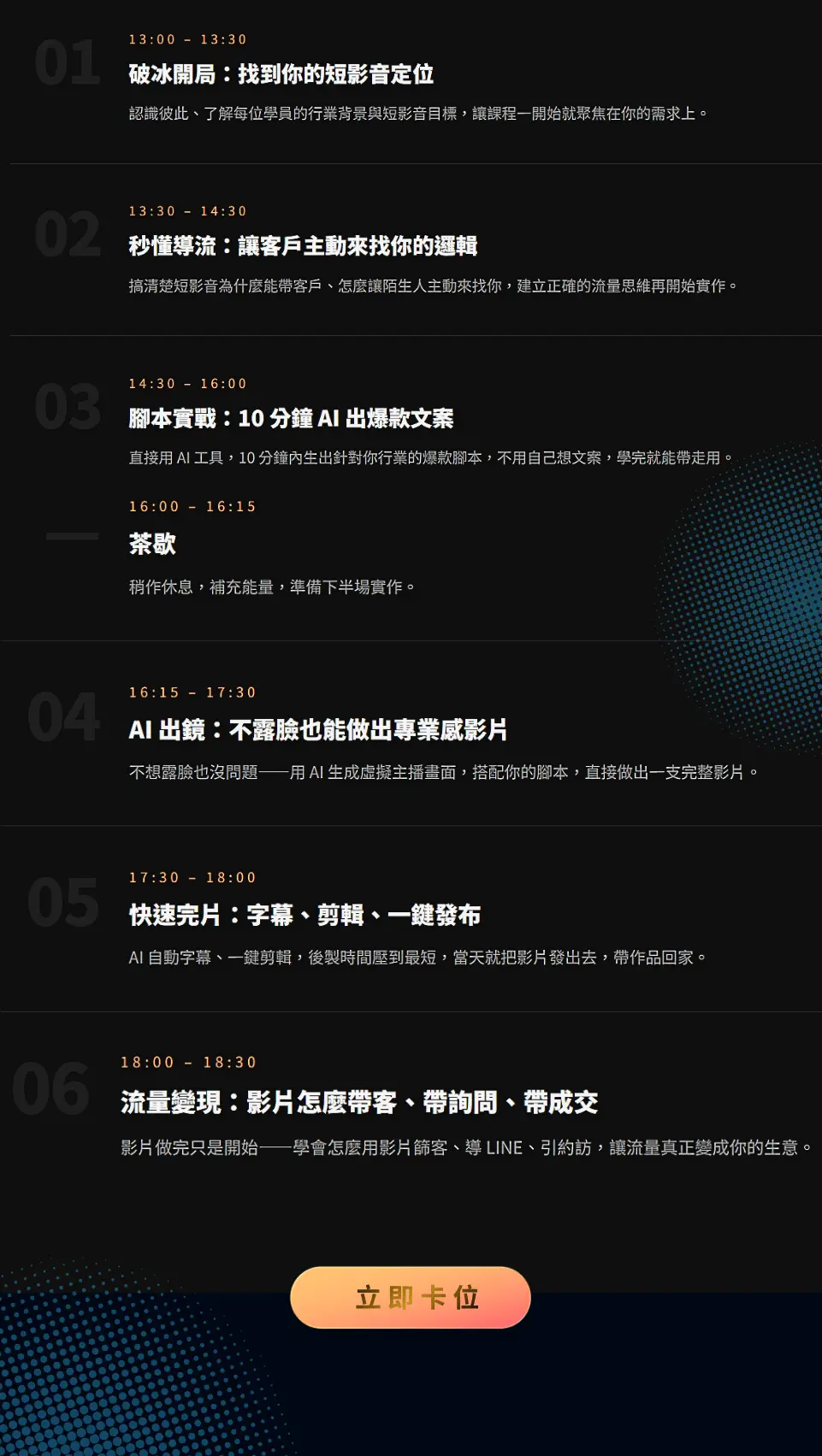The image size is (822, 1456).
Task: Click the 18:00 – 18:30 time label
Action: point(189,1062)
